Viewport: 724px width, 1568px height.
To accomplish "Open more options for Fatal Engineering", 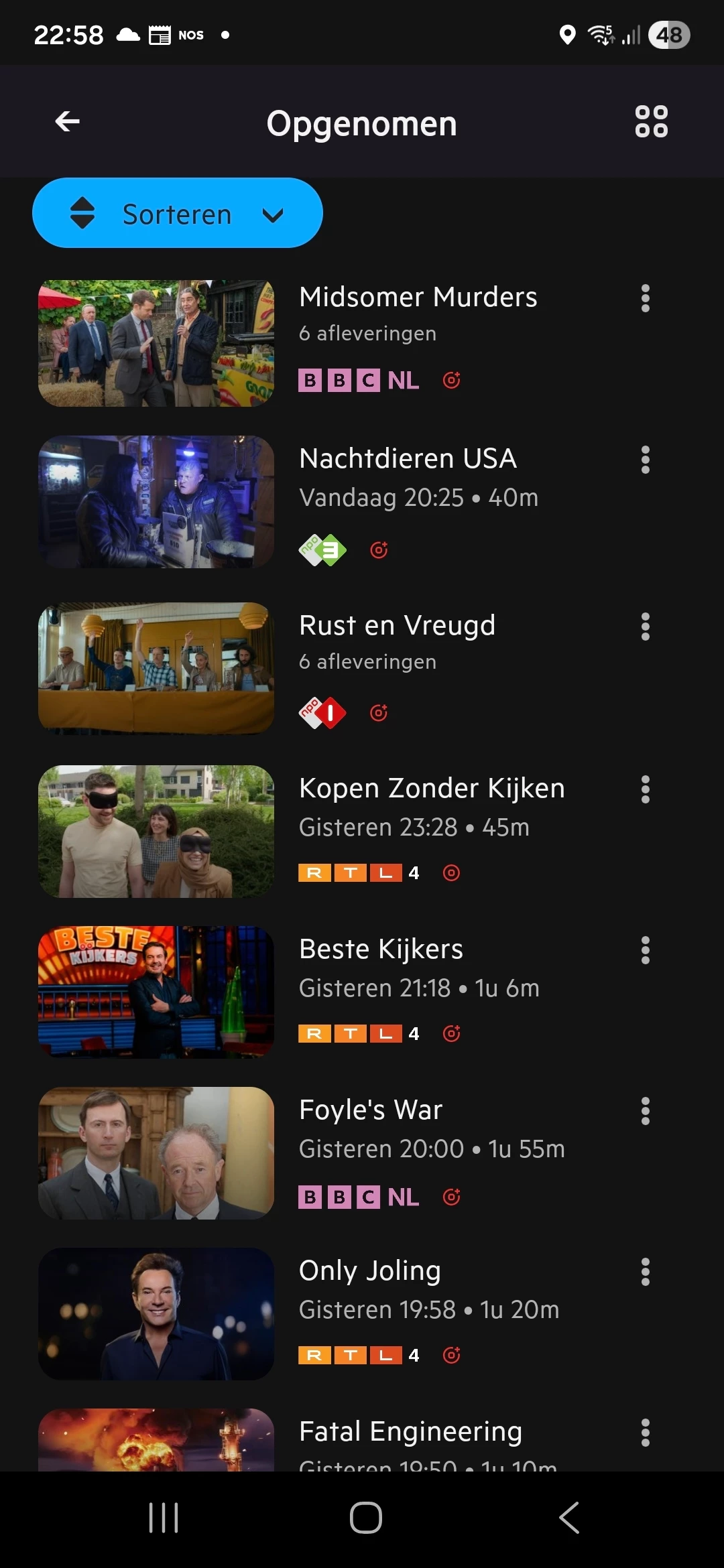I will click(x=645, y=1433).
